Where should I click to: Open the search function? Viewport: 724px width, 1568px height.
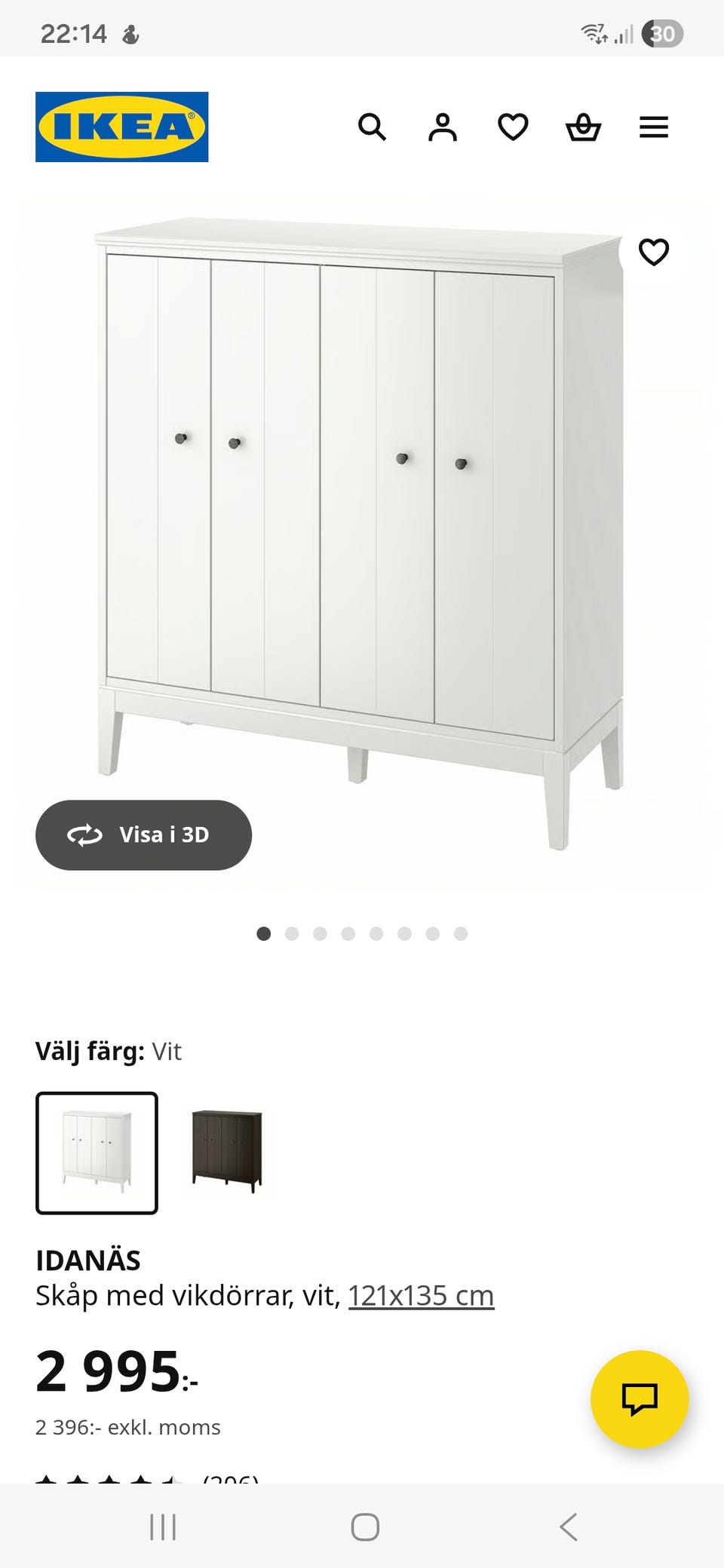click(x=373, y=128)
